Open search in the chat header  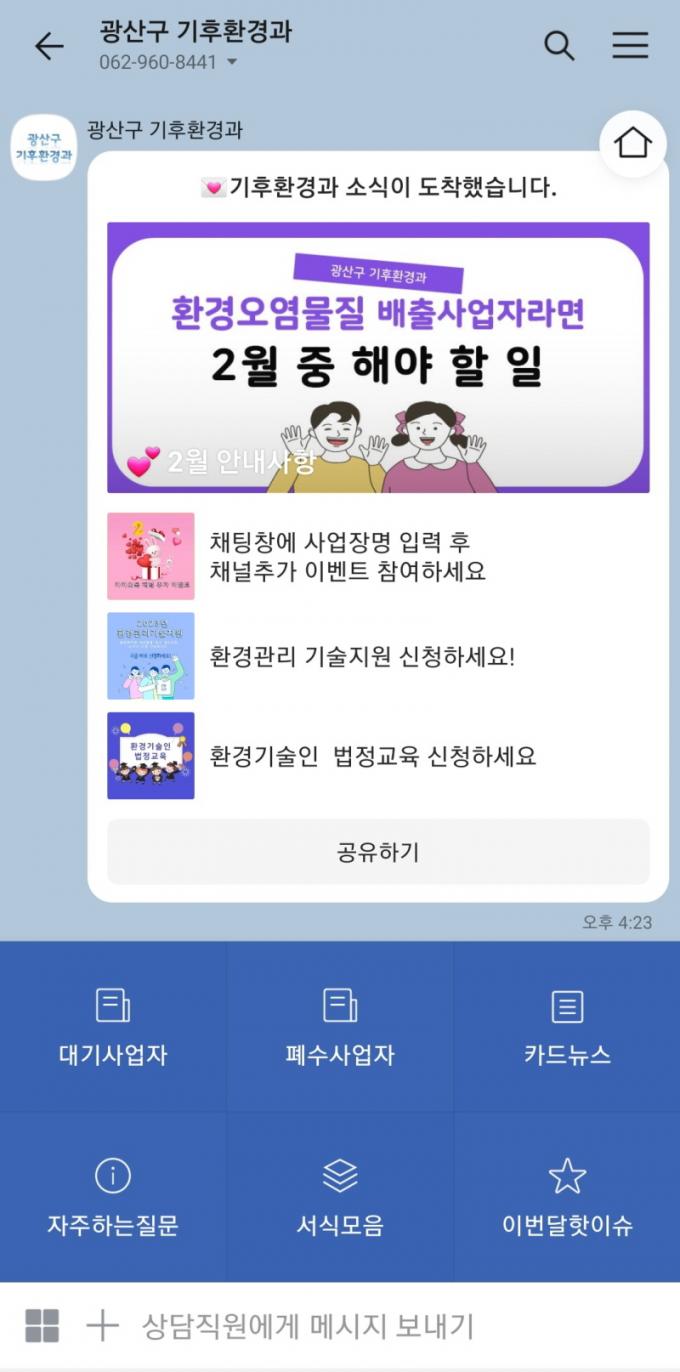559,46
